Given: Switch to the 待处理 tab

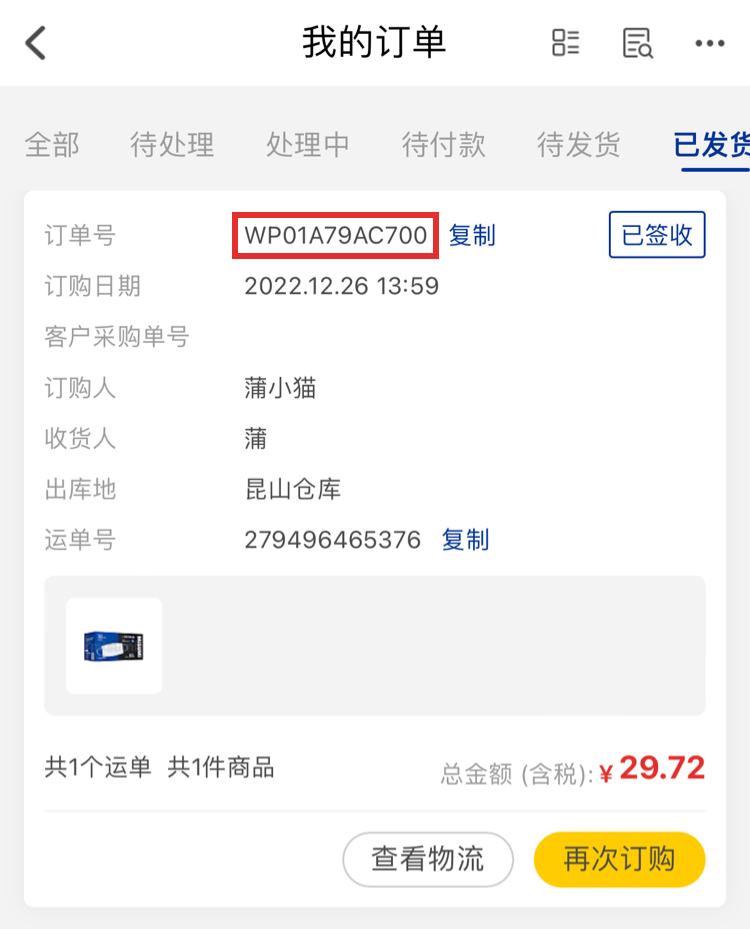Looking at the screenshot, I should click(172, 145).
